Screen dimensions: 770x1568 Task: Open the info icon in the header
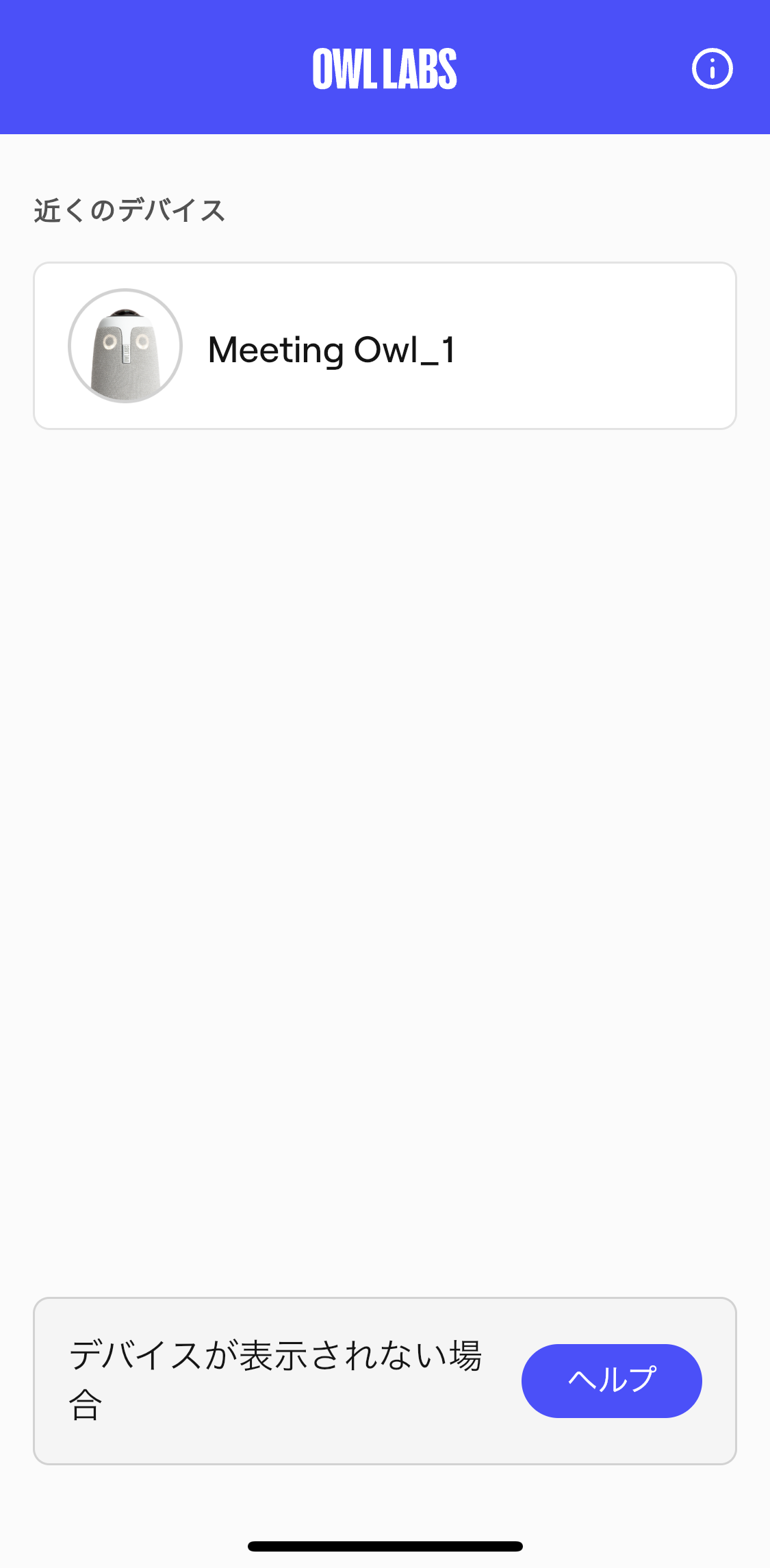[x=712, y=68]
